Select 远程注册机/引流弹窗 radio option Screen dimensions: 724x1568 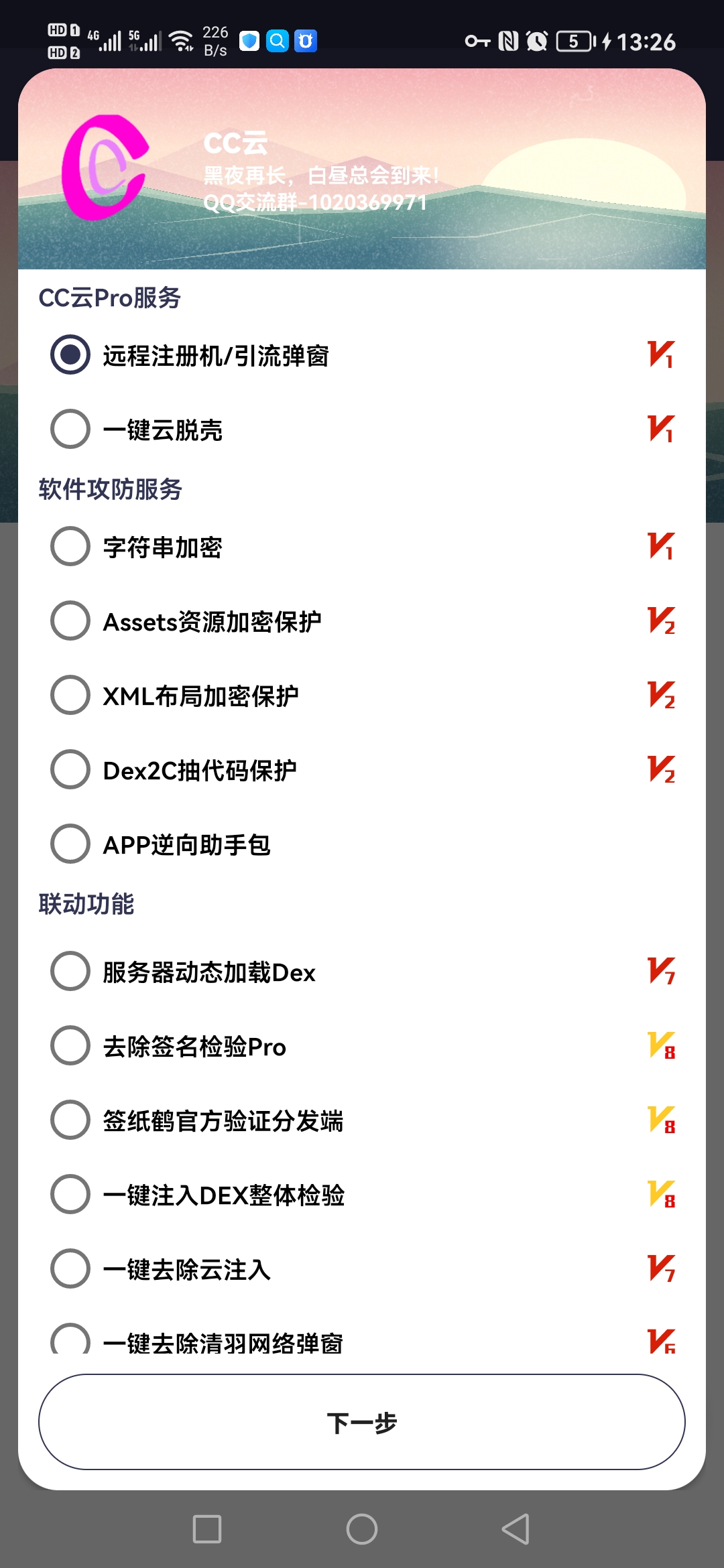(70, 355)
